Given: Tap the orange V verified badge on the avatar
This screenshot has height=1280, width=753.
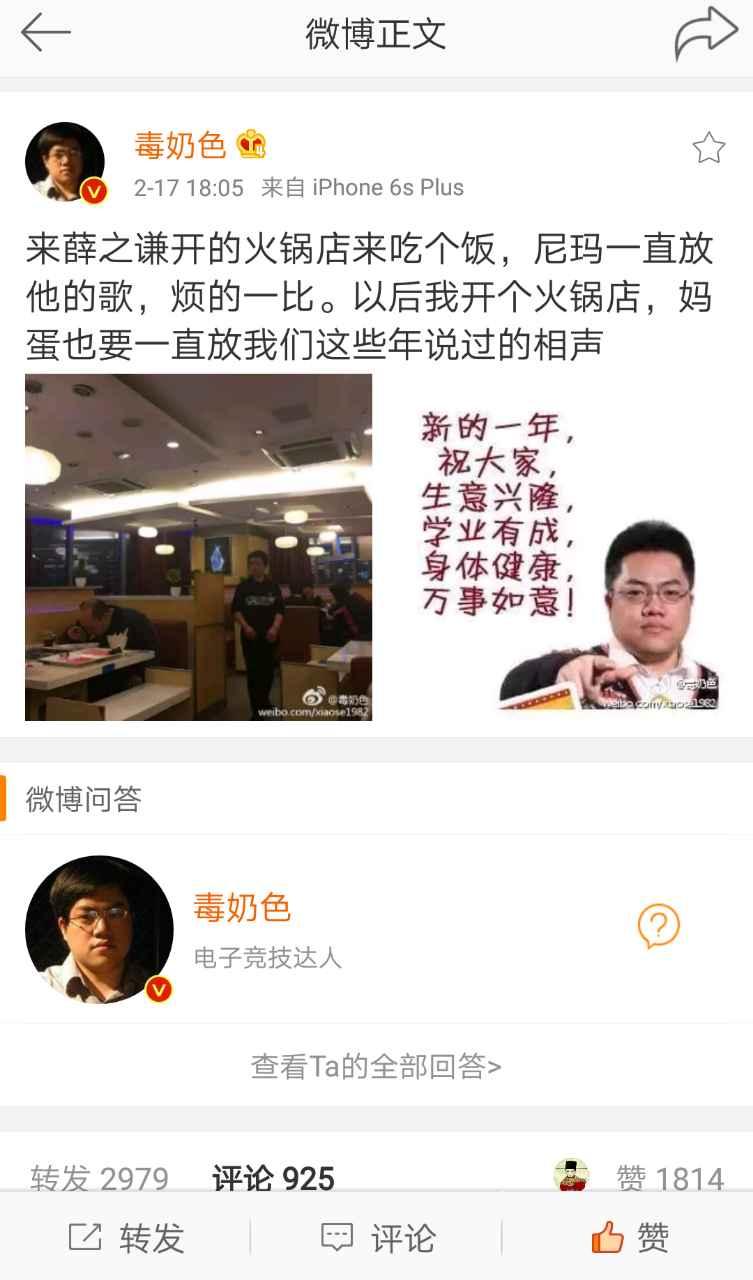Looking at the screenshot, I should pyautogui.click(x=94, y=188).
